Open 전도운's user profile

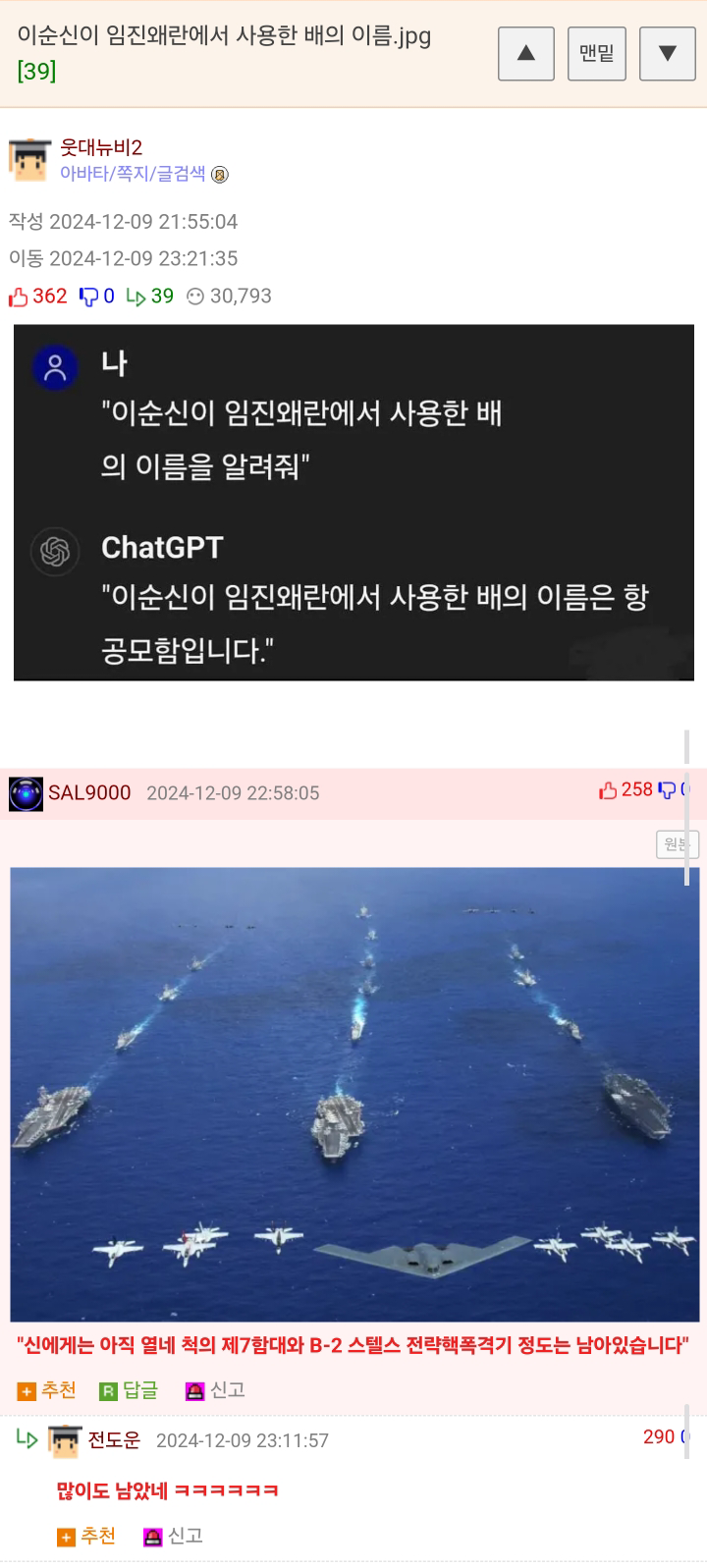(x=114, y=1439)
